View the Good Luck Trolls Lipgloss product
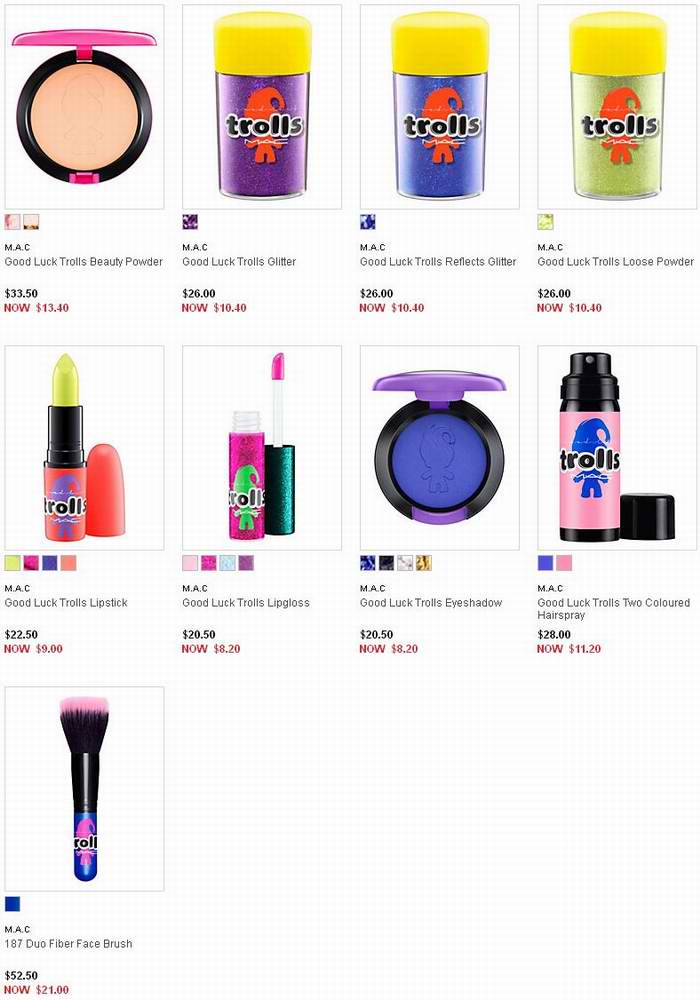The height and width of the screenshot is (1000, 700). (x=262, y=448)
